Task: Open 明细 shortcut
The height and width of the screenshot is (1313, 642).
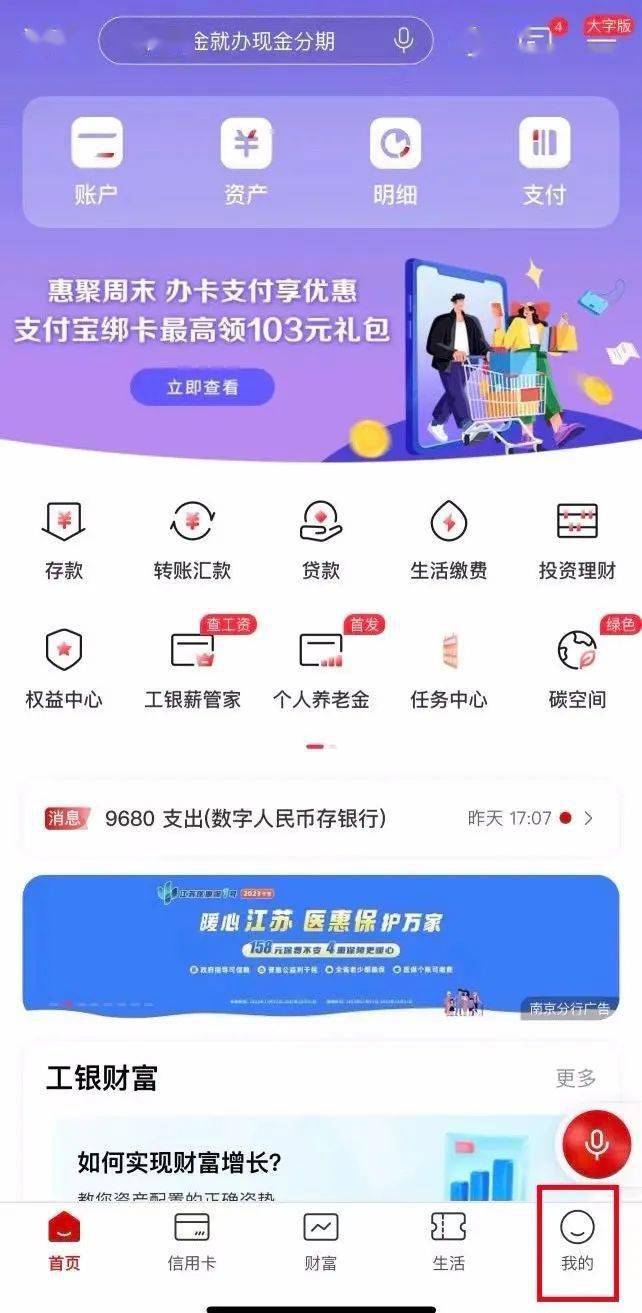Action: coord(395,163)
